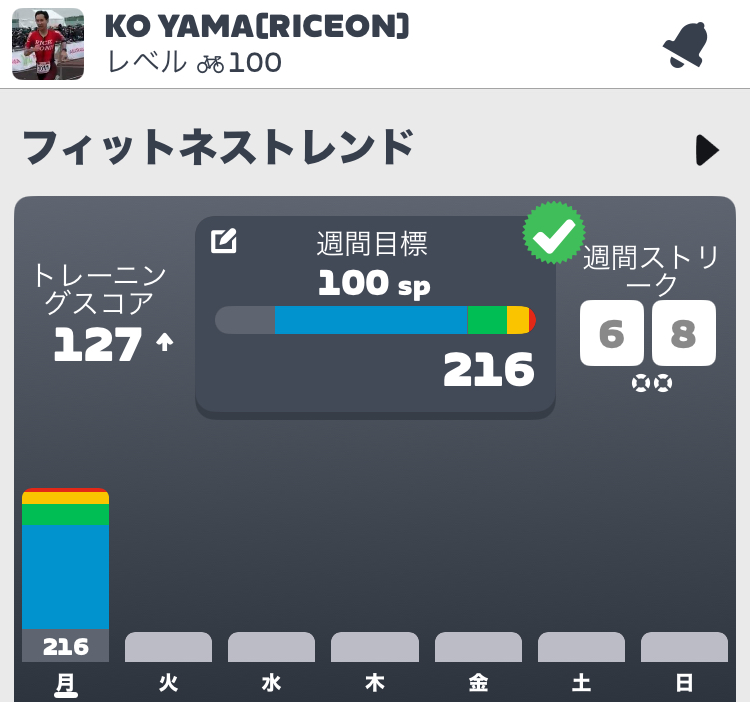
Task: Select the 木 day bar
Action: click(375, 647)
